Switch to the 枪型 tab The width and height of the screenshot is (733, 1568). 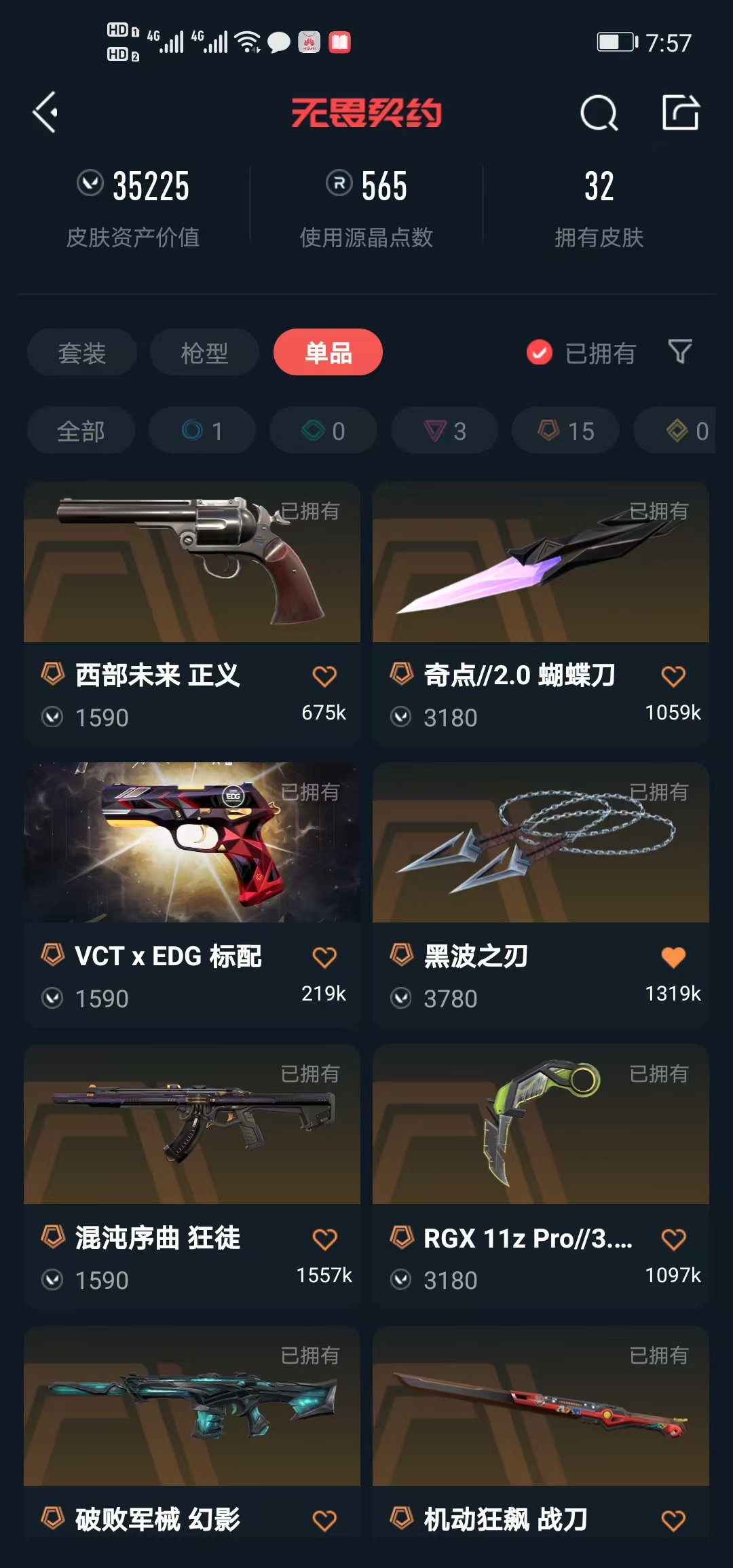pyautogui.click(x=204, y=353)
